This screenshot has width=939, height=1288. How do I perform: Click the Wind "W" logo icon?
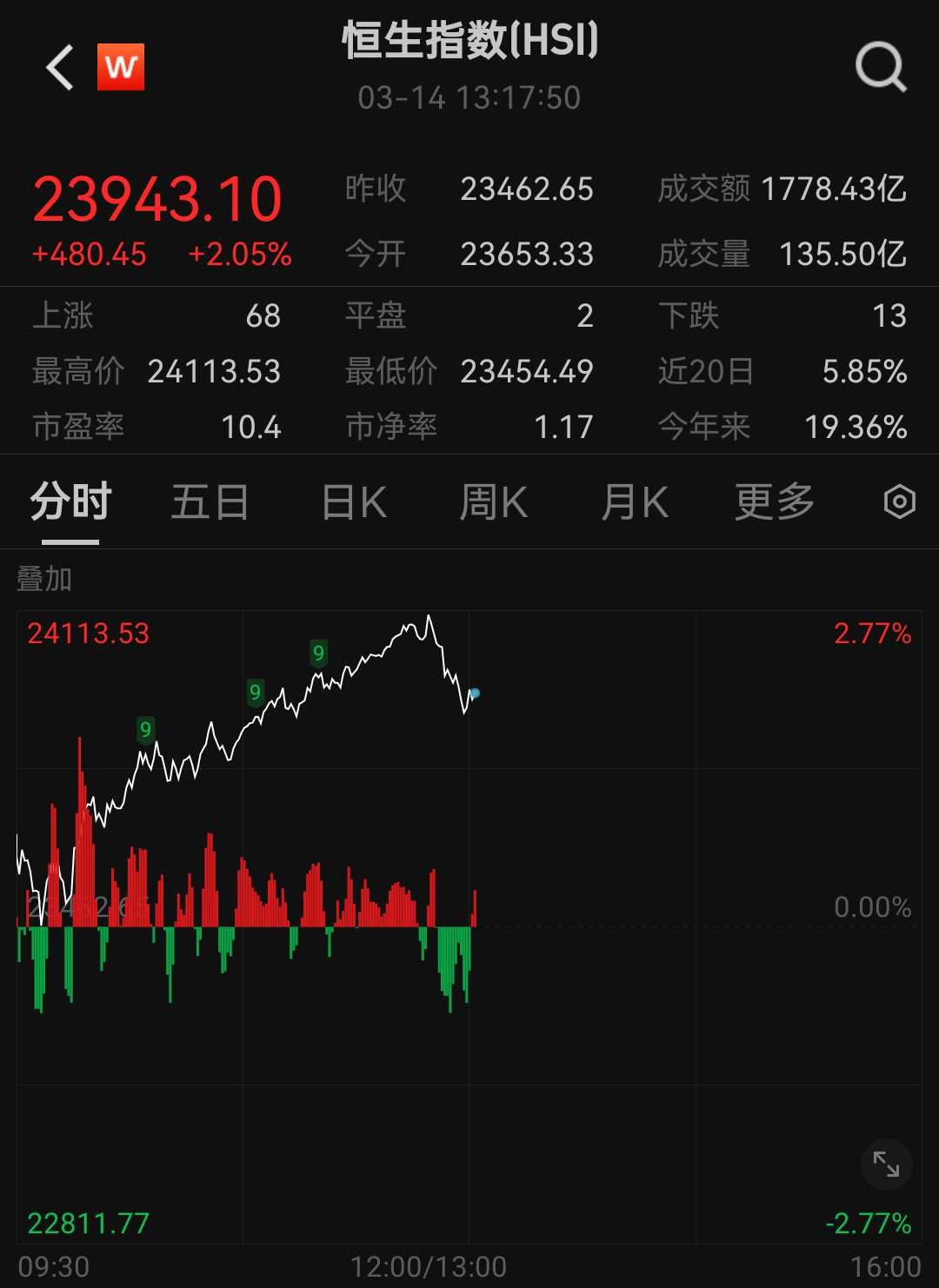[122, 68]
